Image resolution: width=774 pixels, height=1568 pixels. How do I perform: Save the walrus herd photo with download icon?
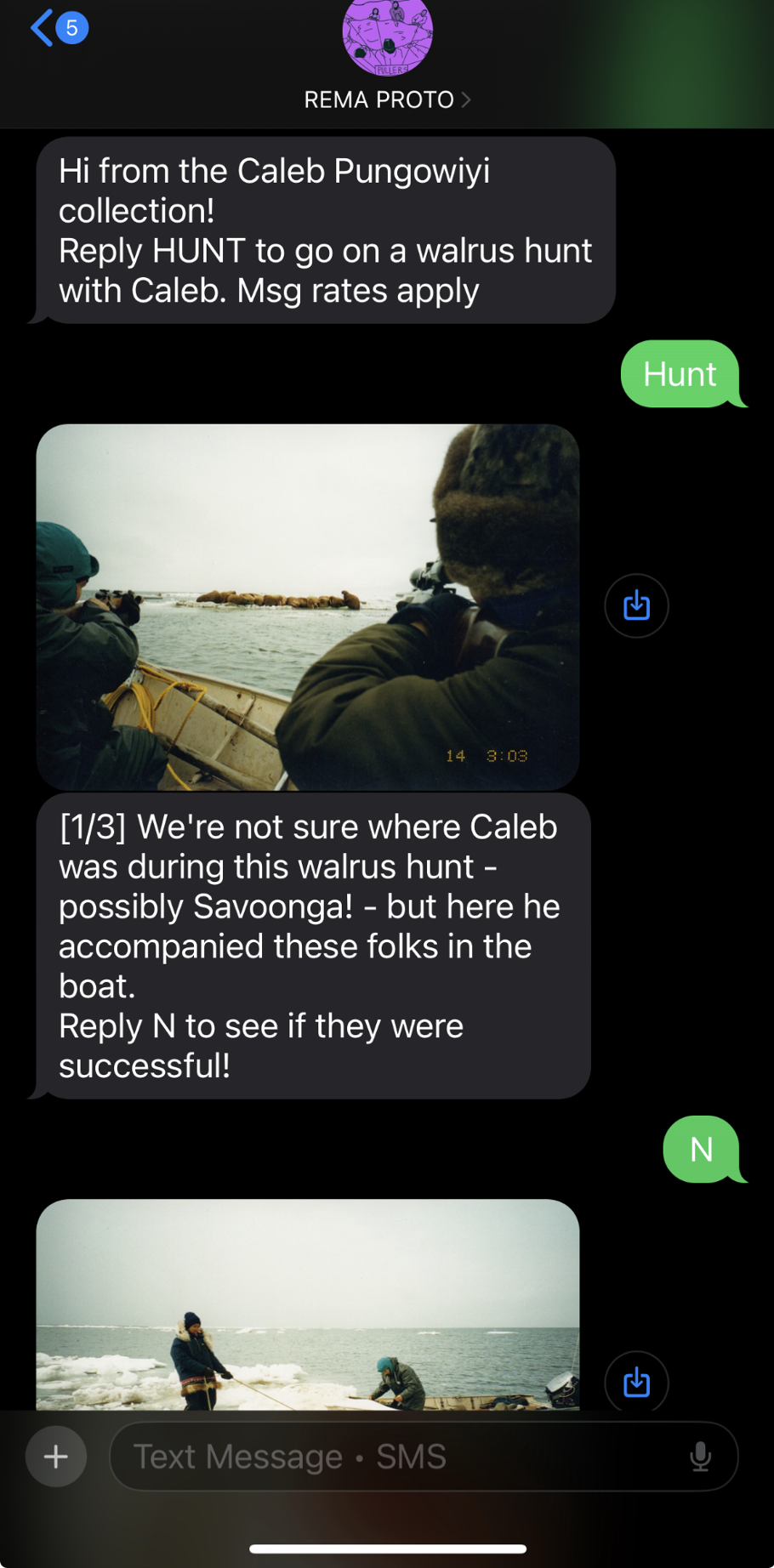[x=636, y=606]
